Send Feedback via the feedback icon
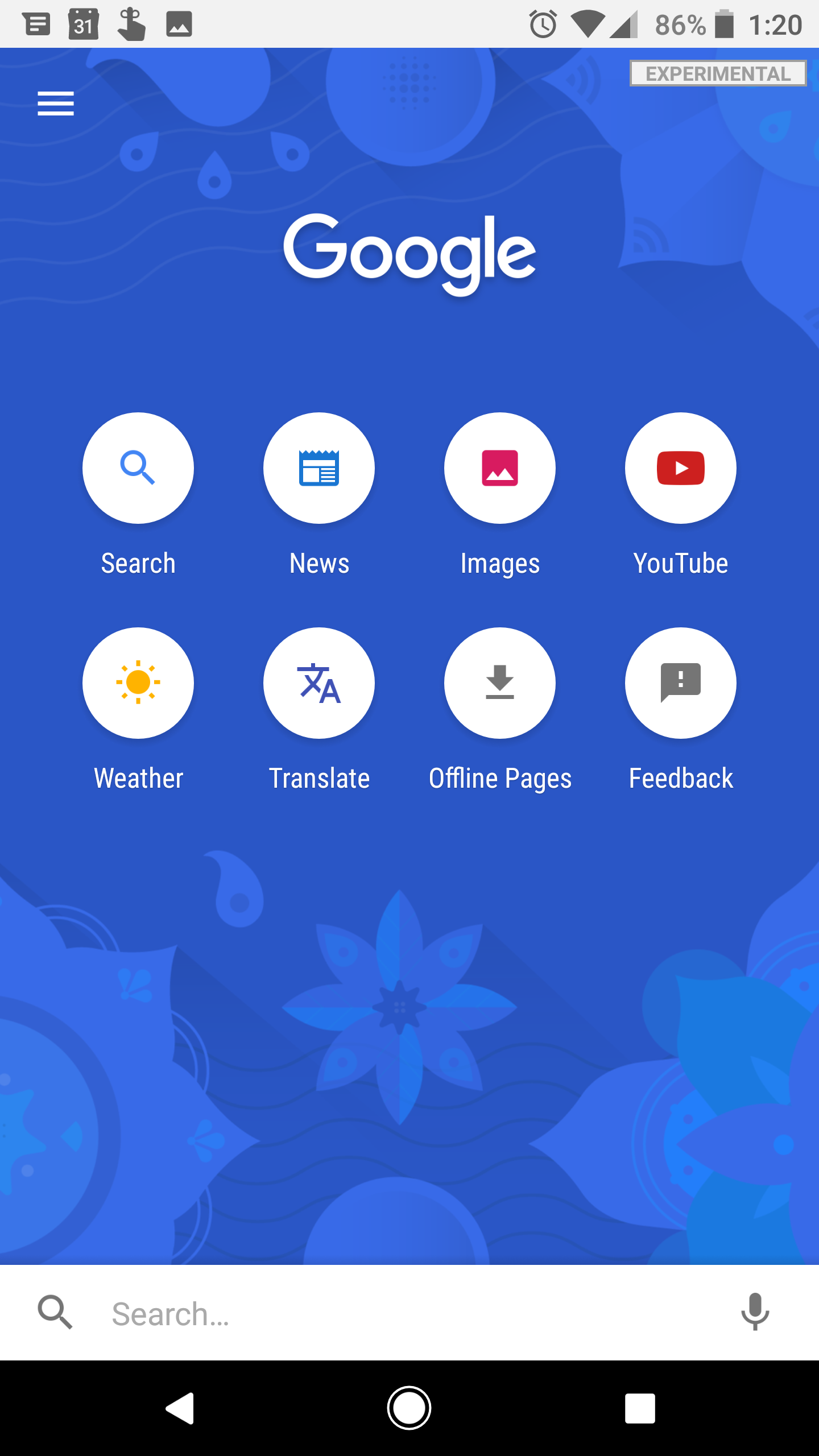 pyautogui.click(x=680, y=683)
